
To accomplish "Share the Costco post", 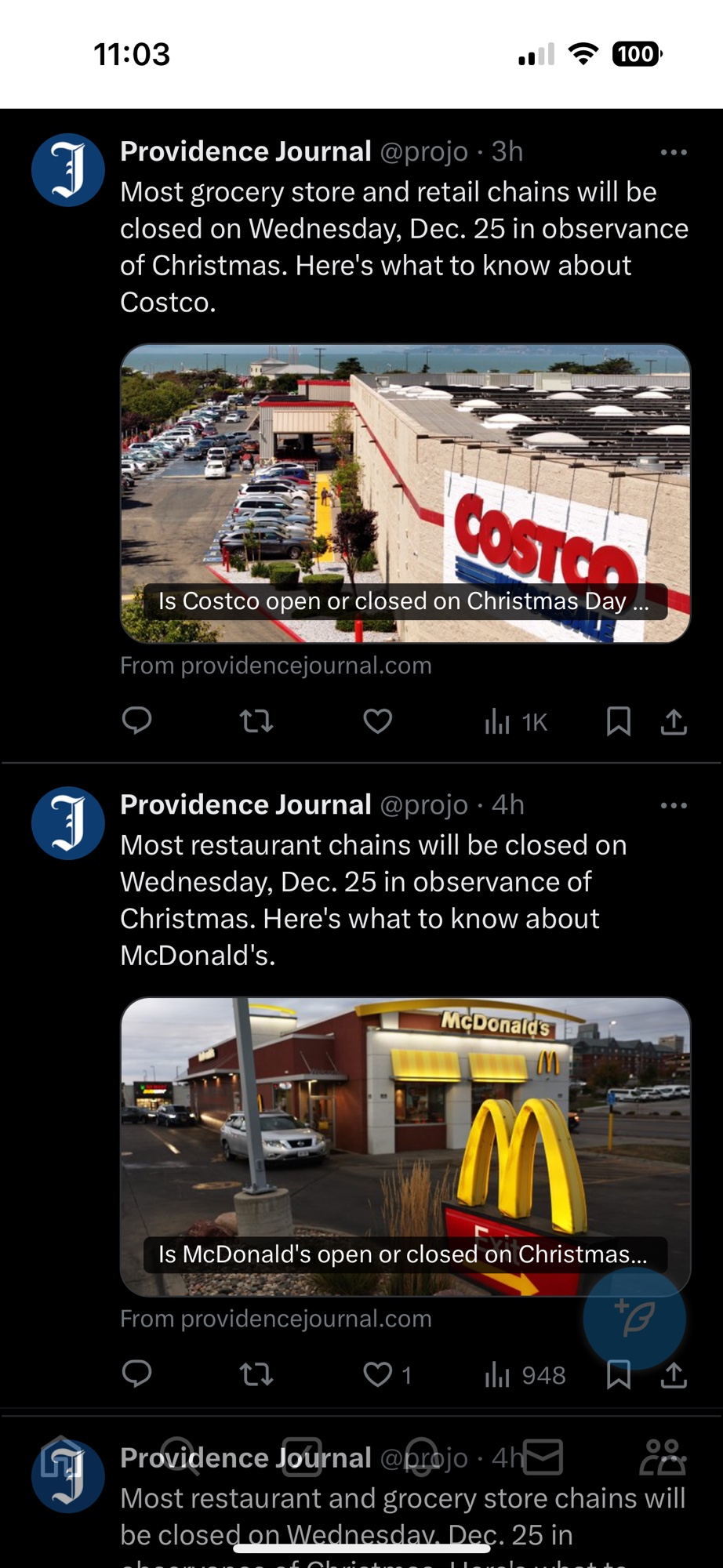I will tap(674, 720).
